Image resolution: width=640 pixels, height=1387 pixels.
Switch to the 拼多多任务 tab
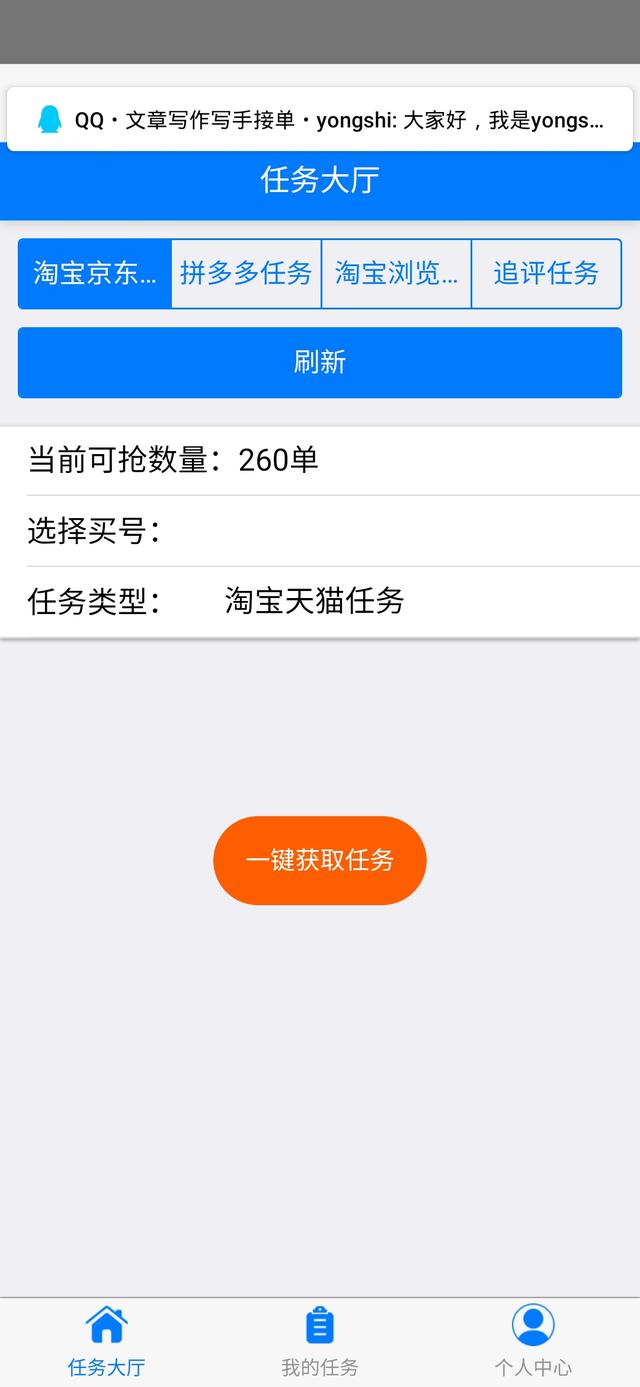(x=246, y=273)
